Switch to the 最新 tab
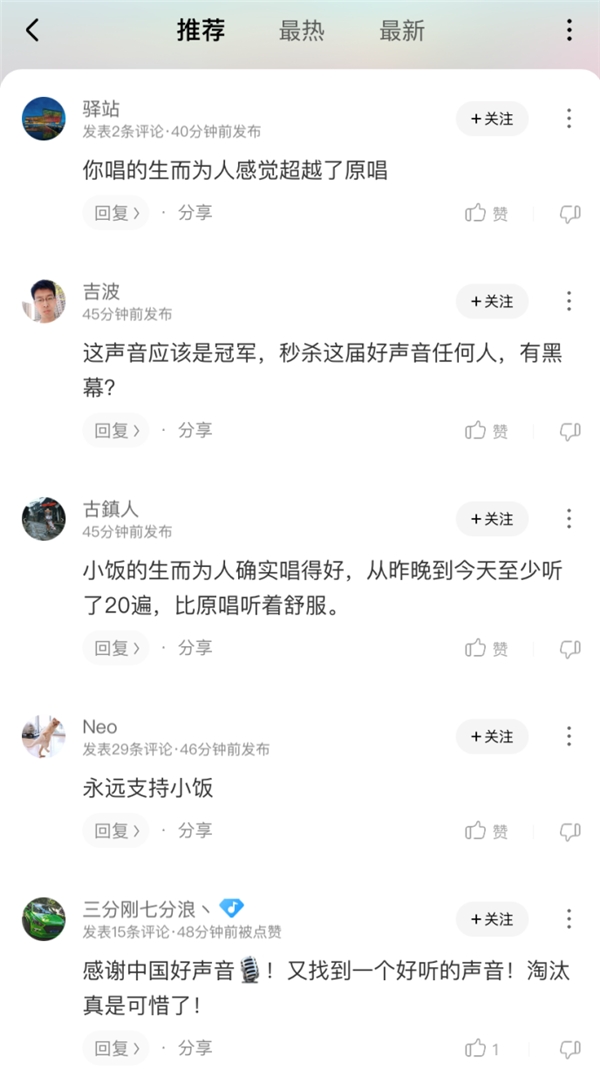The height and width of the screenshot is (1077, 600). [402, 31]
